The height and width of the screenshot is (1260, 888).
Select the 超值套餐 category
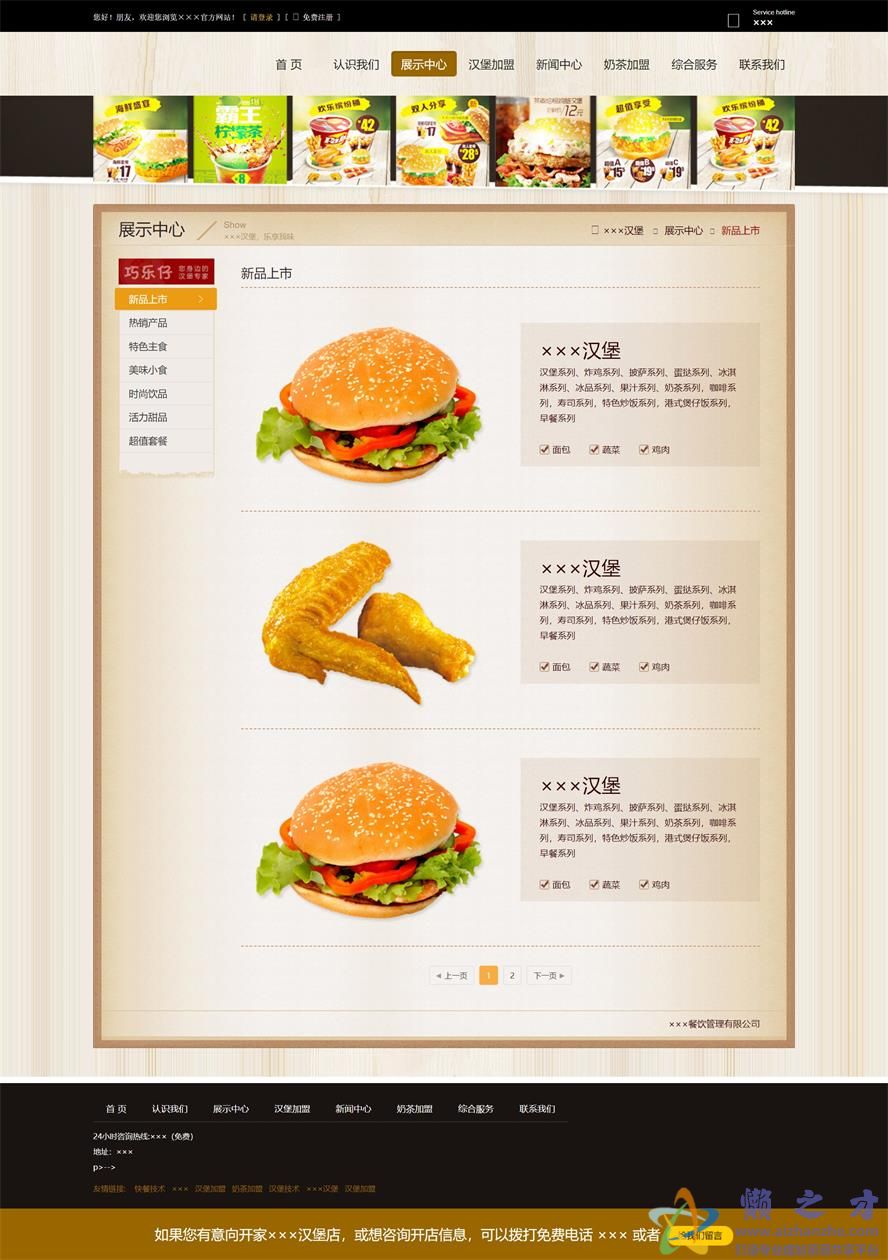click(x=148, y=441)
